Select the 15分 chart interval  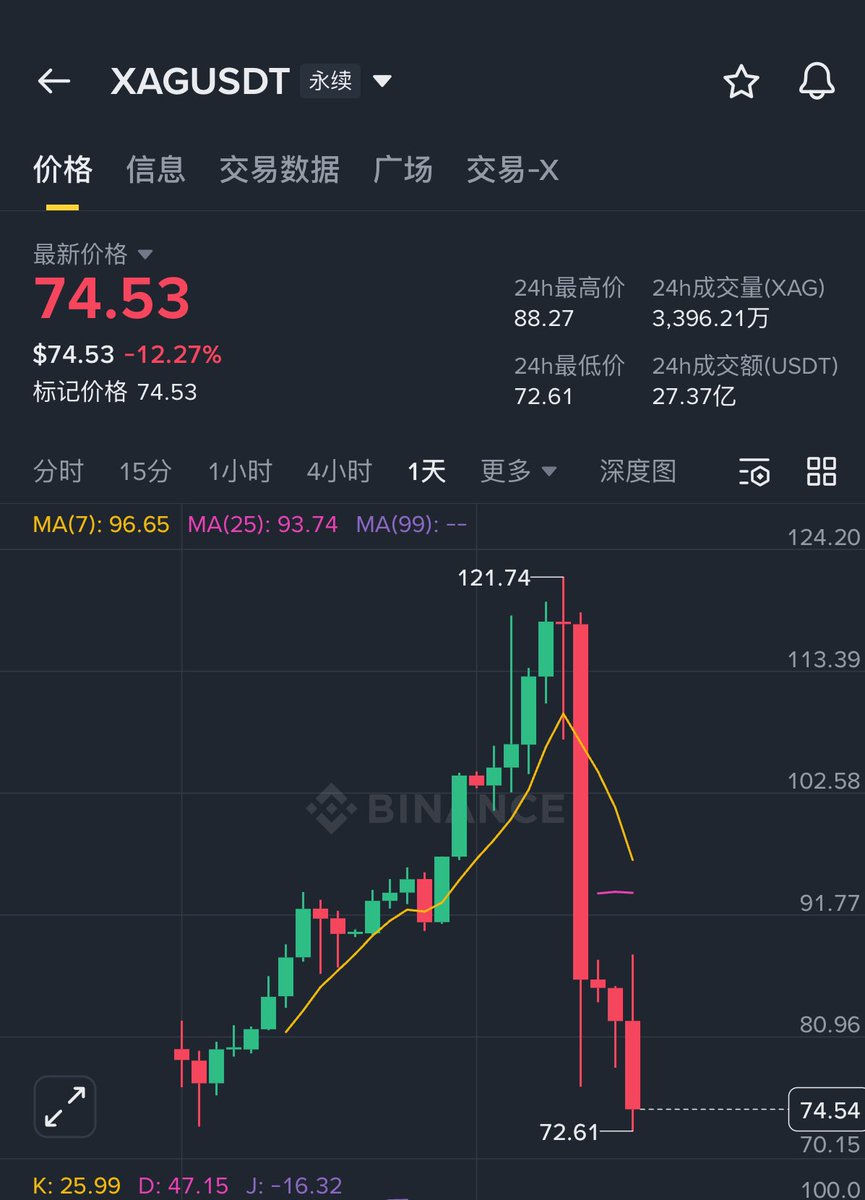point(145,471)
